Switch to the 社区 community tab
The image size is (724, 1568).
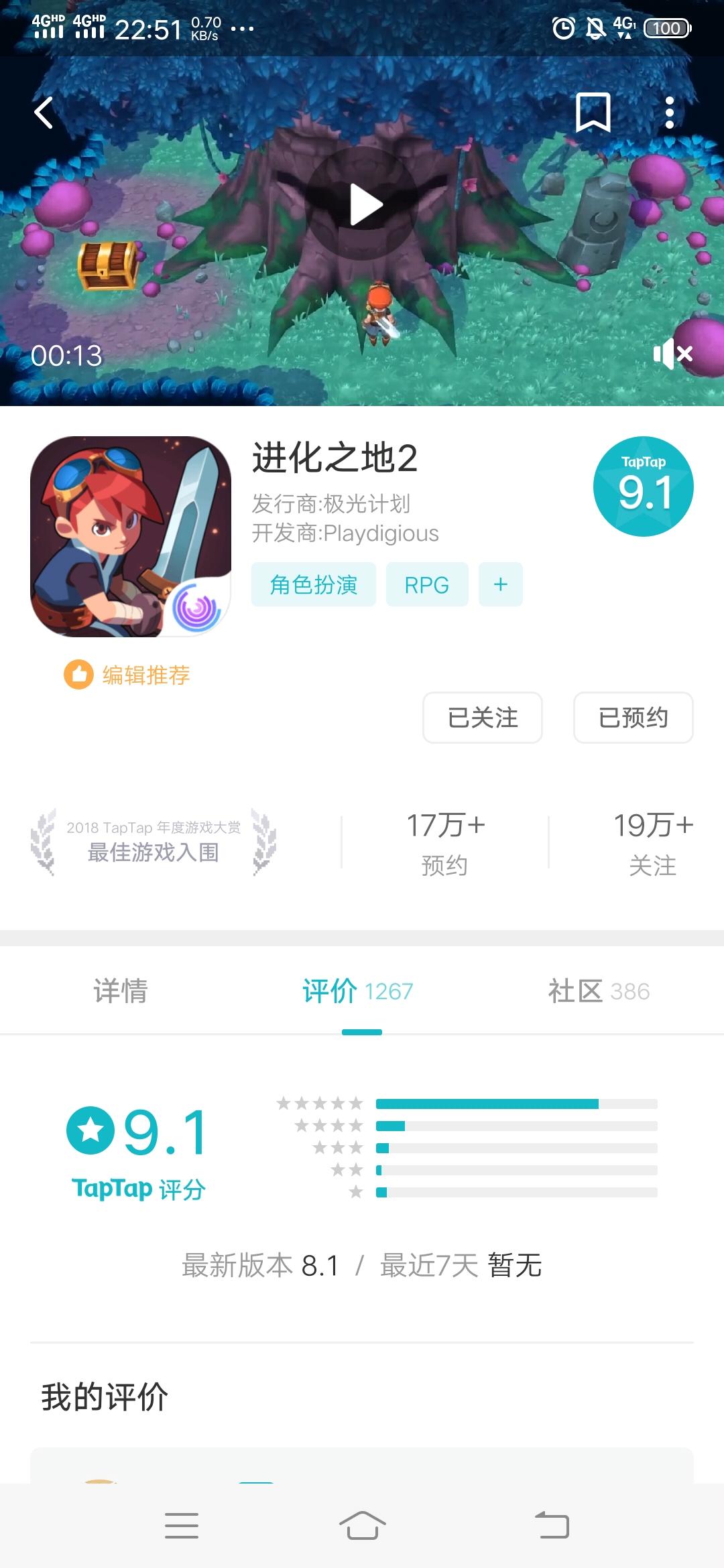tap(598, 990)
